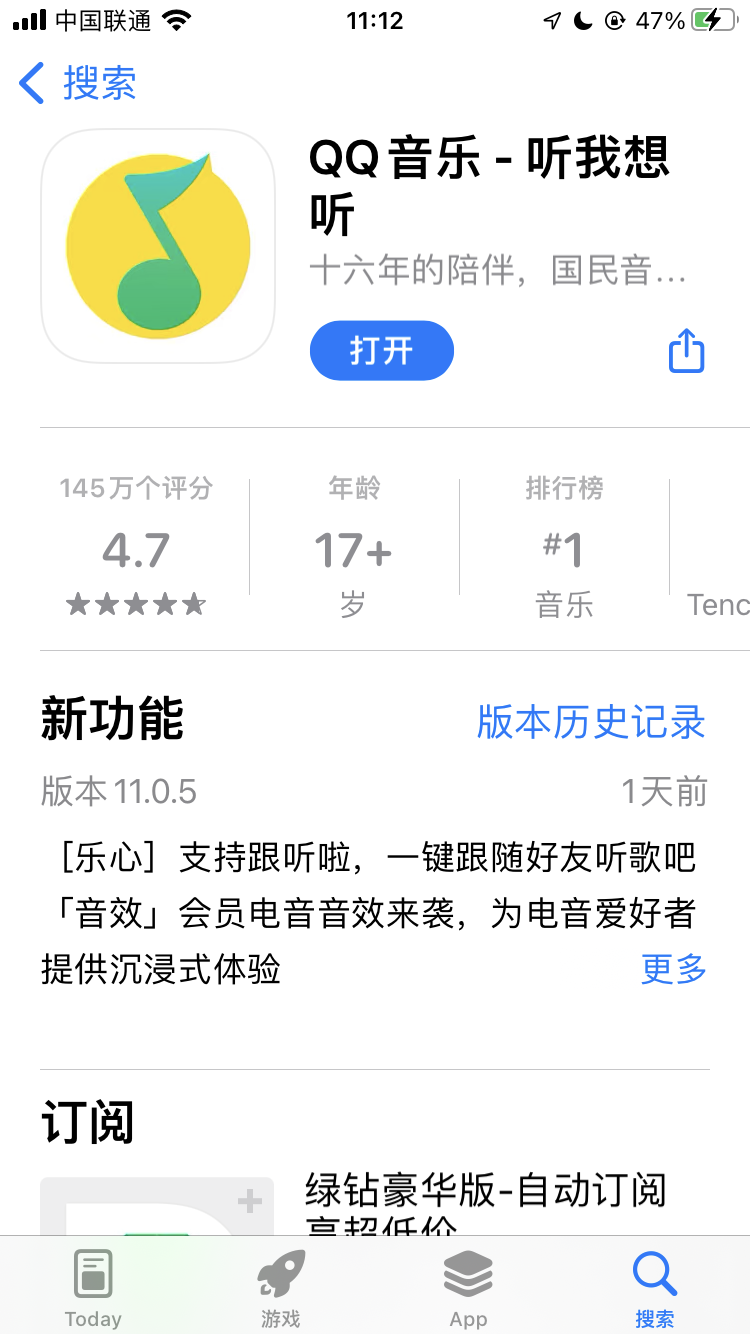Tap 更多 to expand release notes

[x=673, y=970]
